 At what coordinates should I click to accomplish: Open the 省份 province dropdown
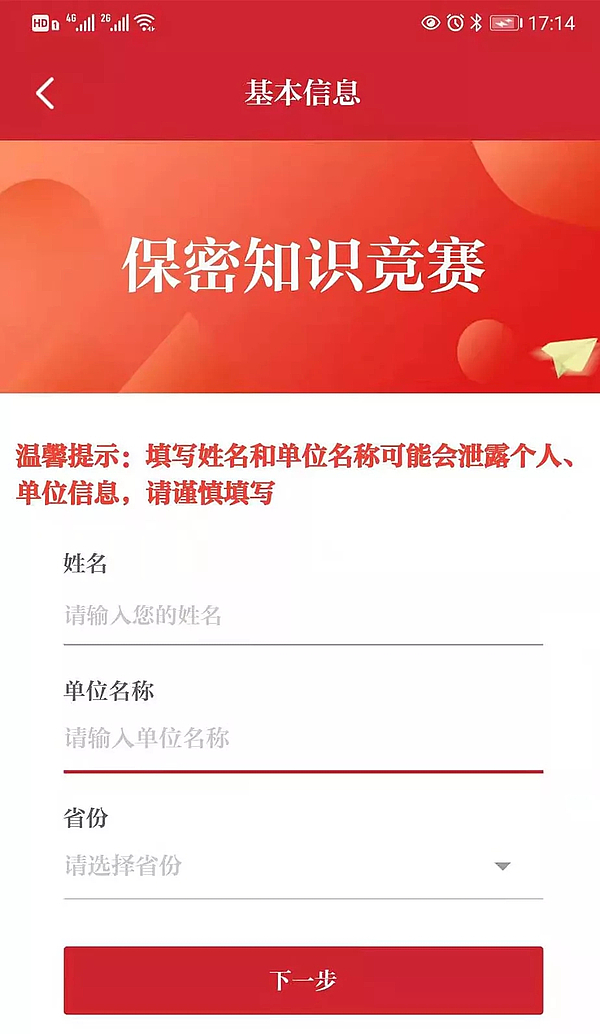(302, 866)
